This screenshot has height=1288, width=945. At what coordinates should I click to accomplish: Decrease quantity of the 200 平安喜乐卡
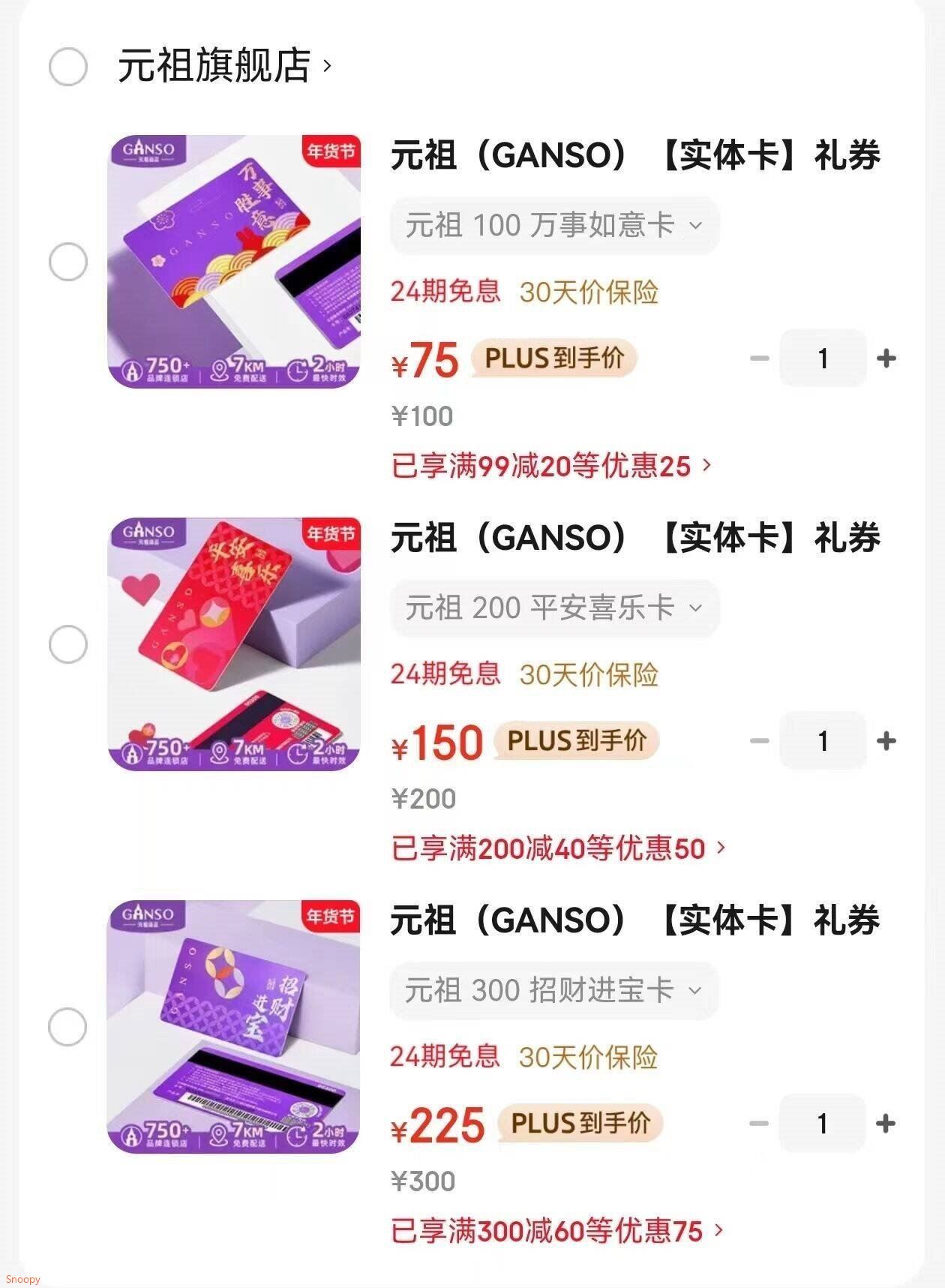(760, 741)
